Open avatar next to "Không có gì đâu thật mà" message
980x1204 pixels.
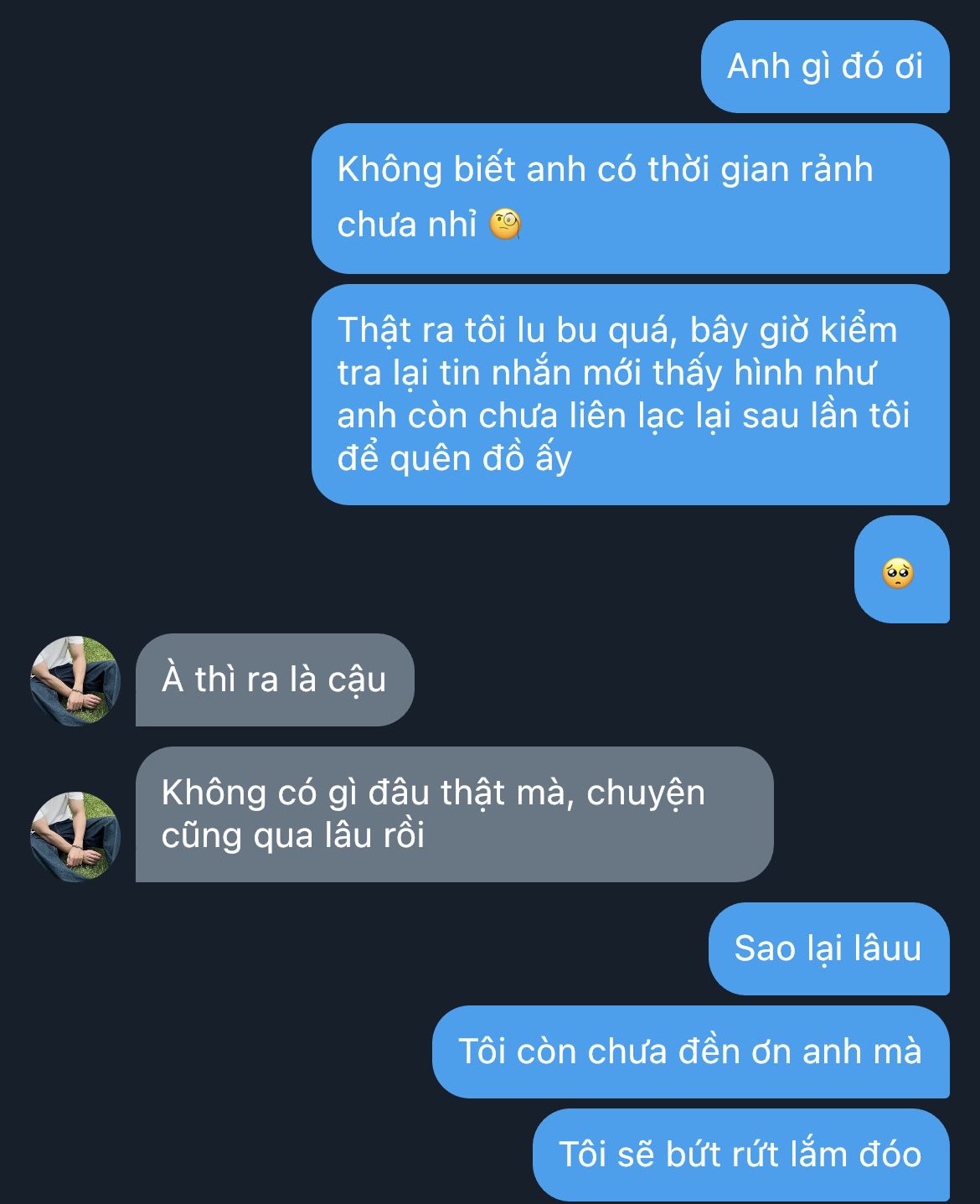[x=75, y=836]
